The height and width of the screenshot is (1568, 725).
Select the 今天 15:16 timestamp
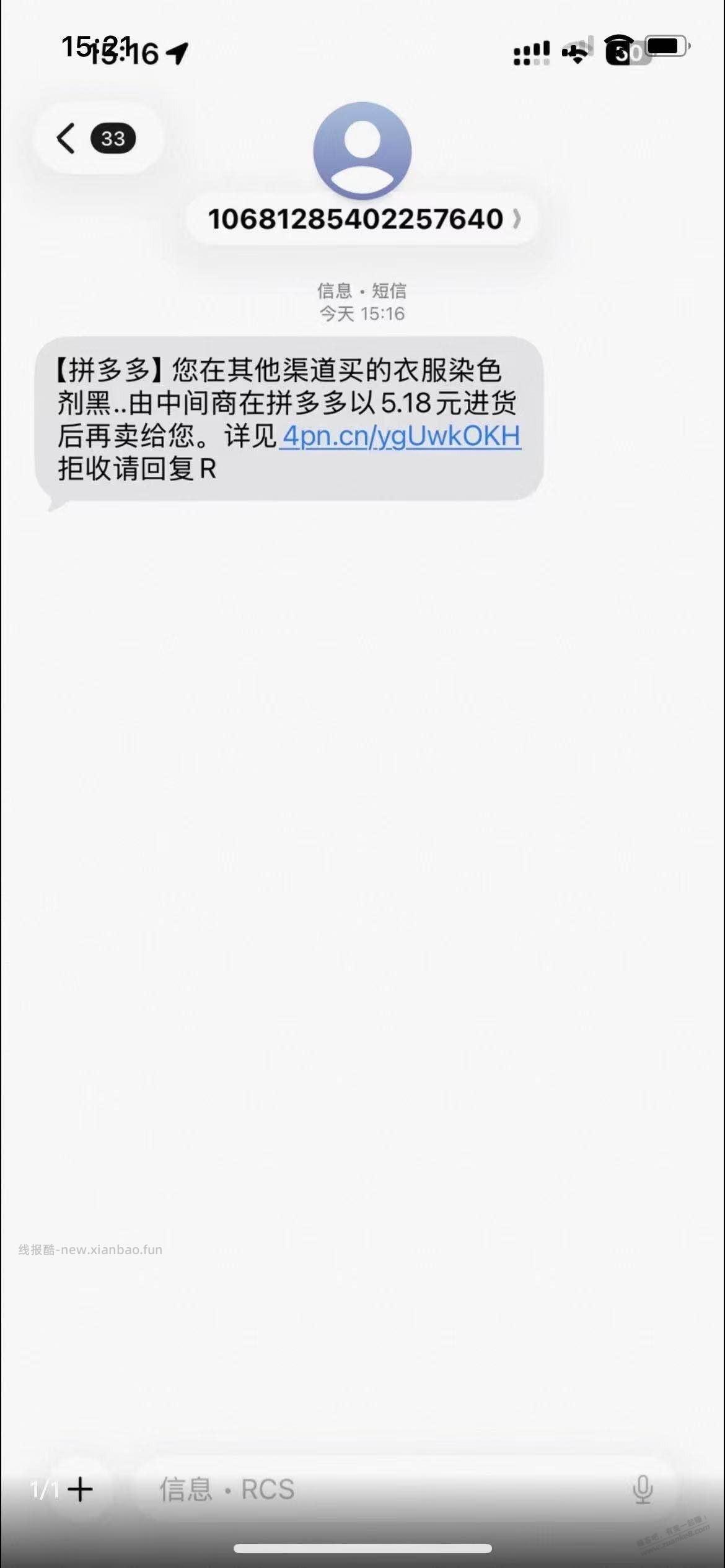(x=362, y=313)
